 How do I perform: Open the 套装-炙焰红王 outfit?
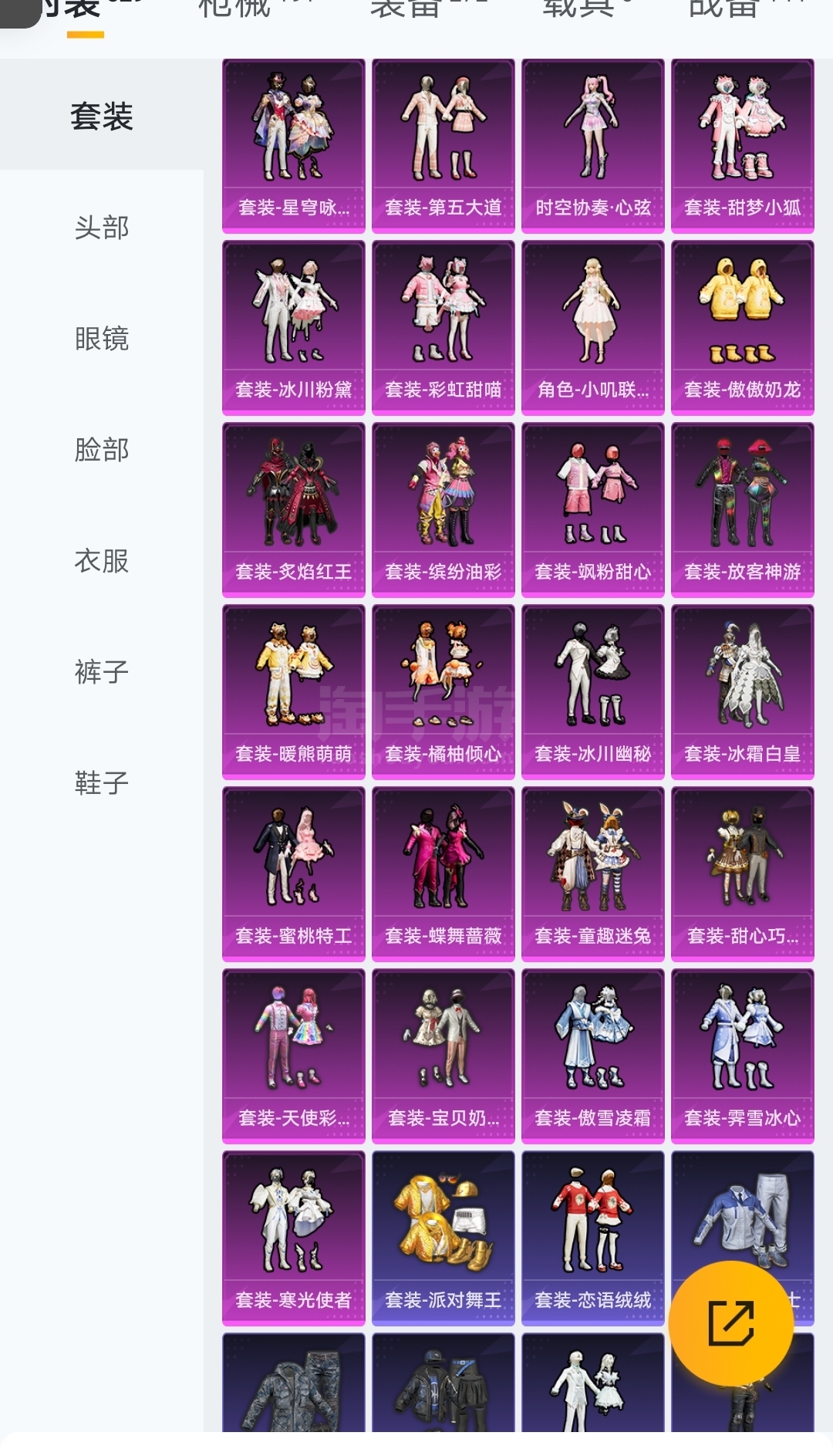(x=293, y=510)
